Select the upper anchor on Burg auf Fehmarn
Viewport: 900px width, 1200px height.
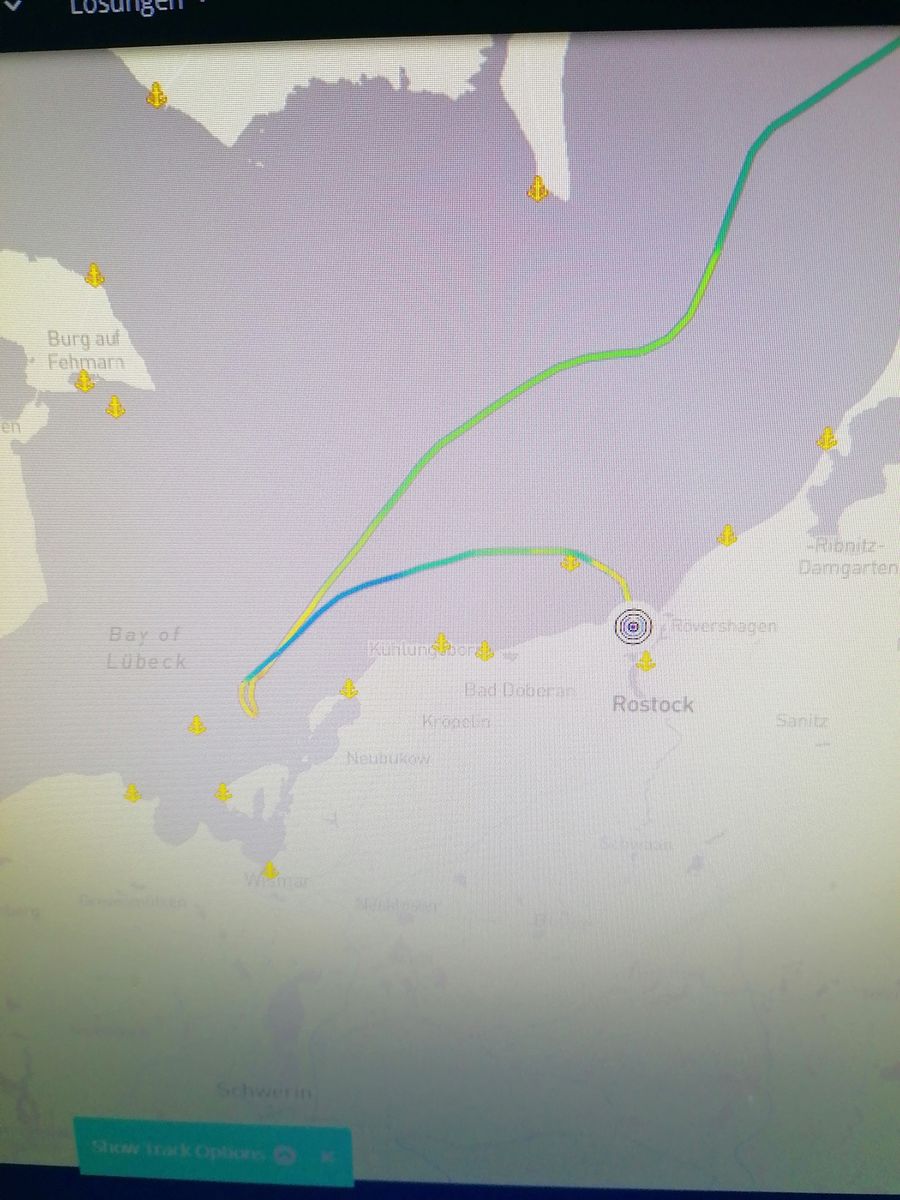coord(95,275)
